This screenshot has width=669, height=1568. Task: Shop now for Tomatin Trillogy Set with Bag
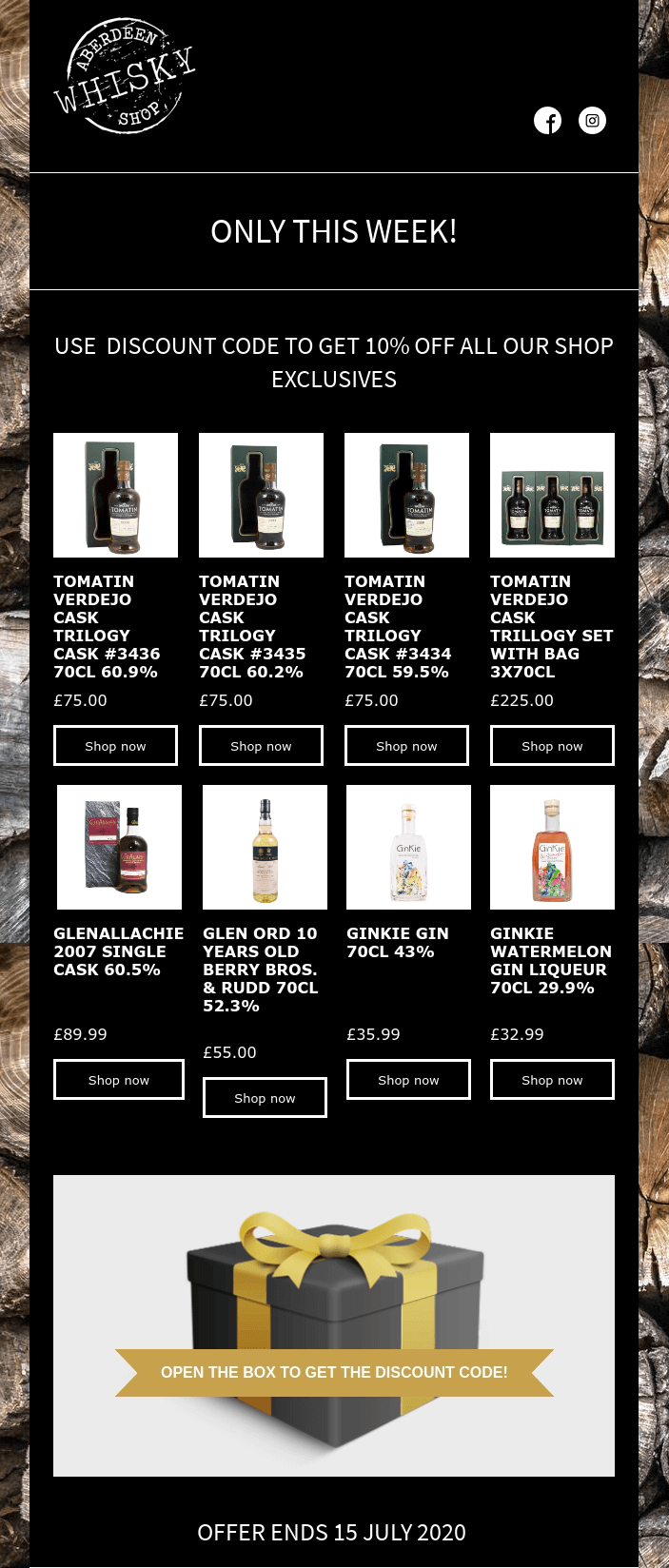(x=552, y=746)
